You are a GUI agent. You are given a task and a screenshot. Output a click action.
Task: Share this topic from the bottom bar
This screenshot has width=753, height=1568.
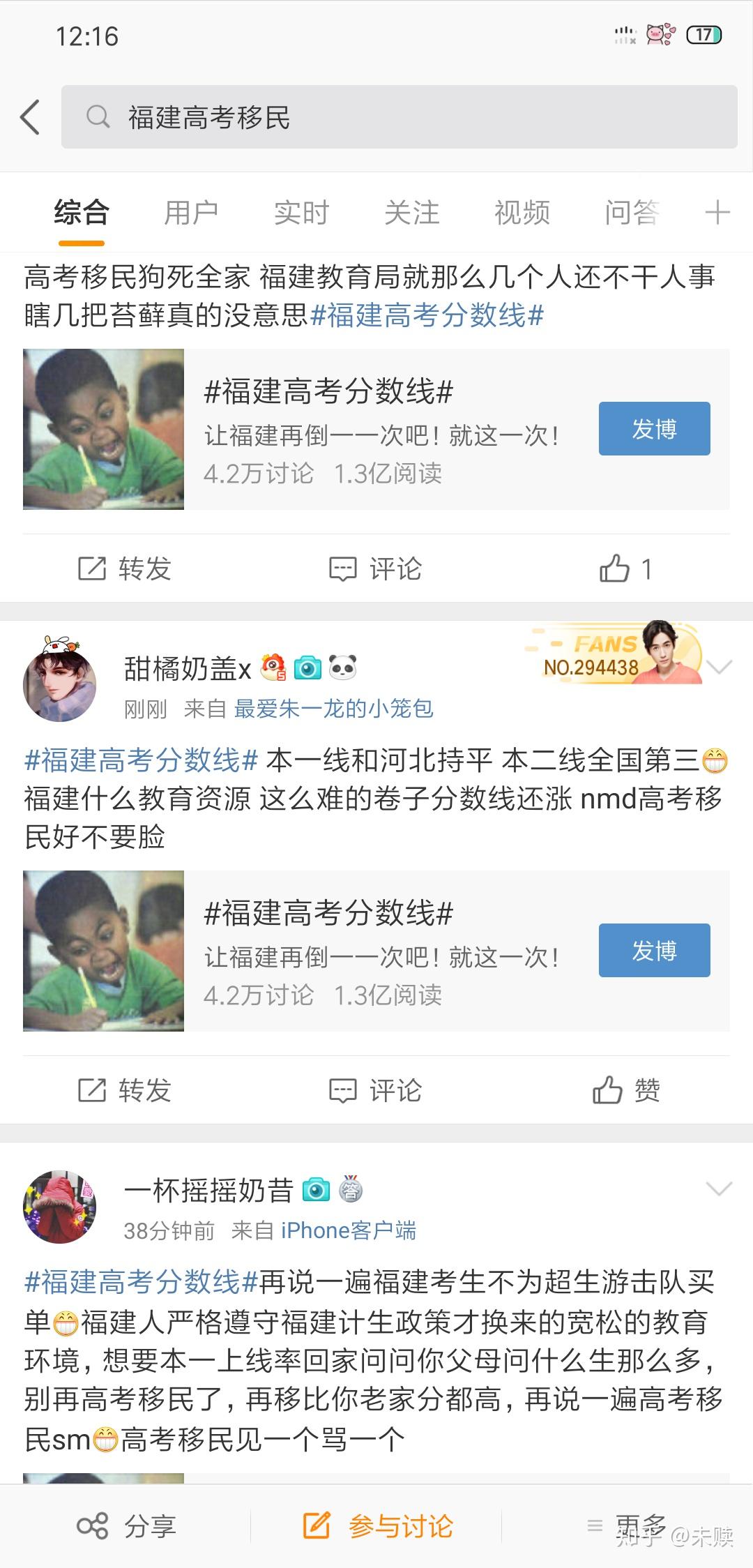[125, 1526]
